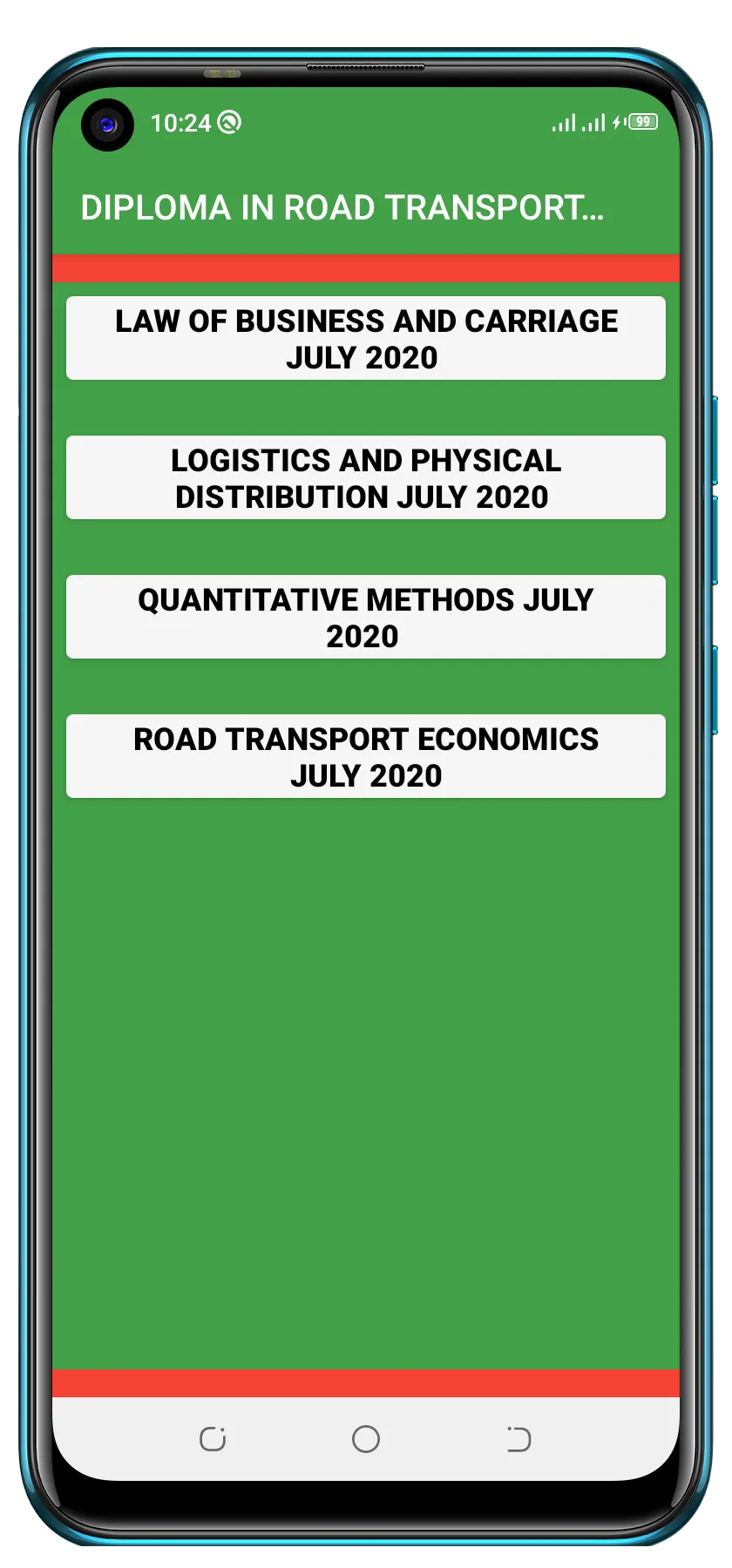The width and height of the screenshot is (732, 1568).
Task: Tap the system home button
Action: click(x=366, y=1439)
